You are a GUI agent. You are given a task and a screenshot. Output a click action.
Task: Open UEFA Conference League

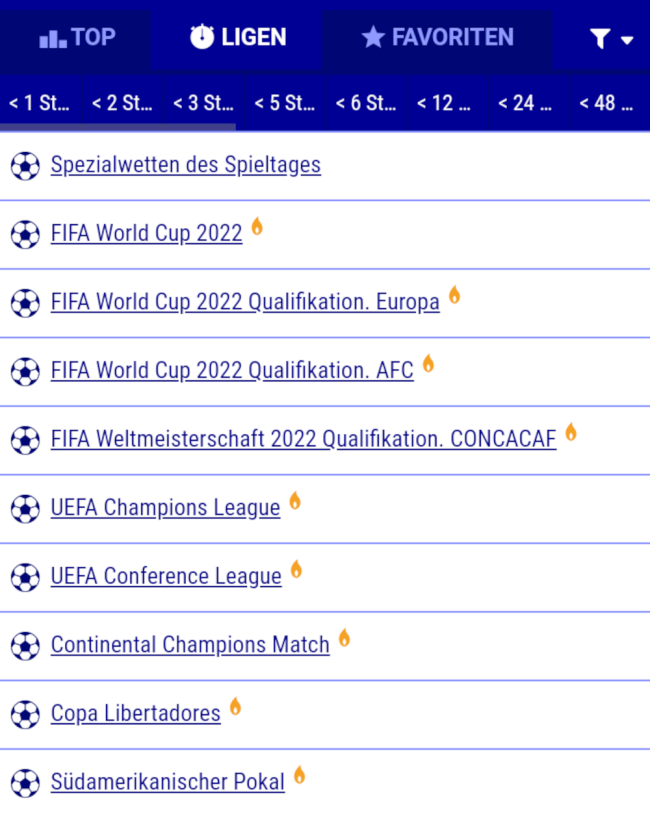(x=166, y=577)
